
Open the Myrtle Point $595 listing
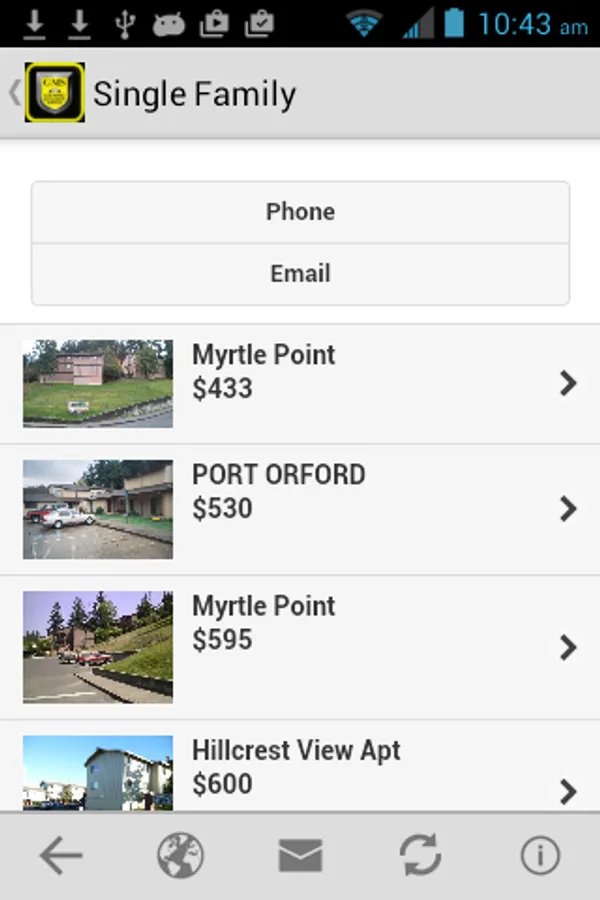click(x=300, y=647)
